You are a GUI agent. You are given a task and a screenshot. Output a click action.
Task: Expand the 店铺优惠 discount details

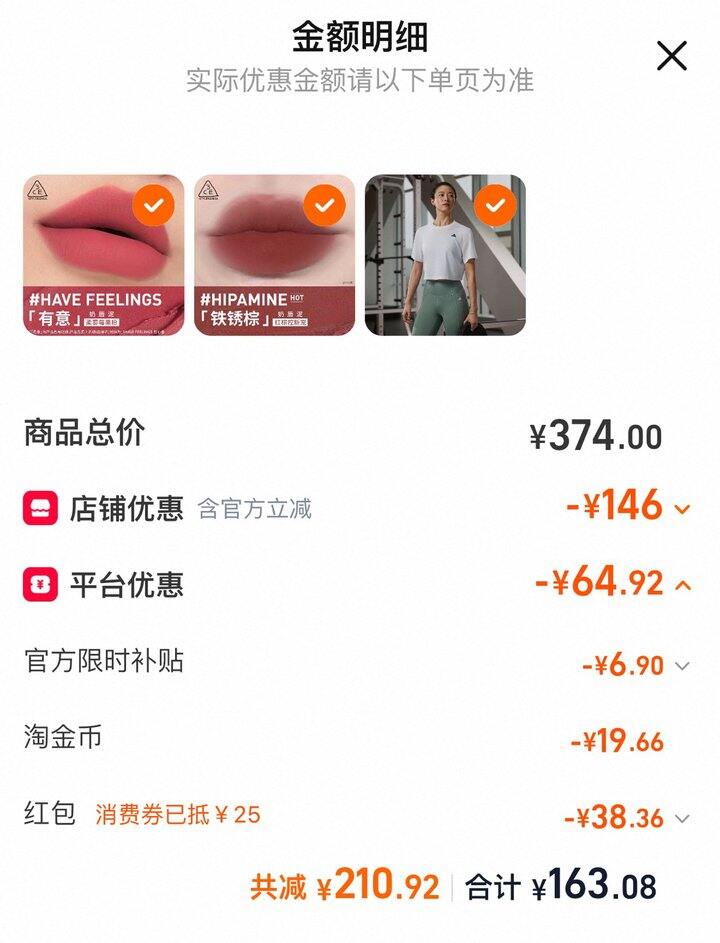point(682,509)
